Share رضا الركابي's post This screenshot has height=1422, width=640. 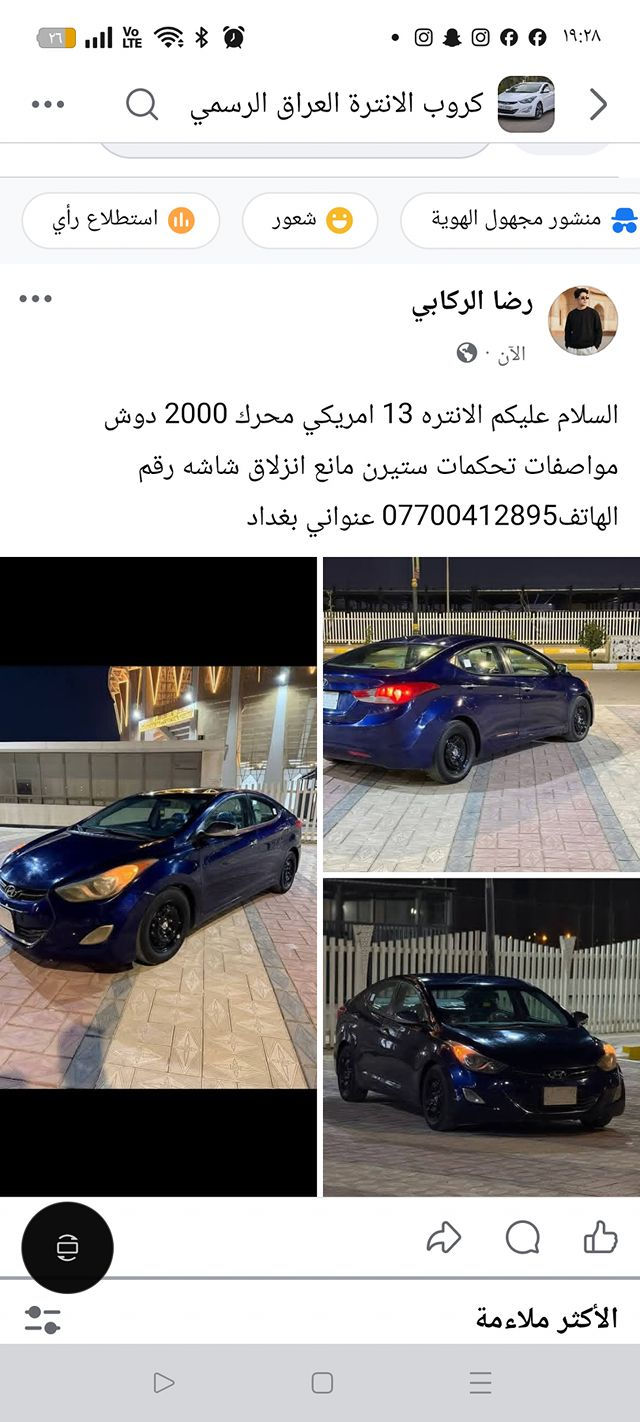pyautogui.click(x=443, y=1238)
